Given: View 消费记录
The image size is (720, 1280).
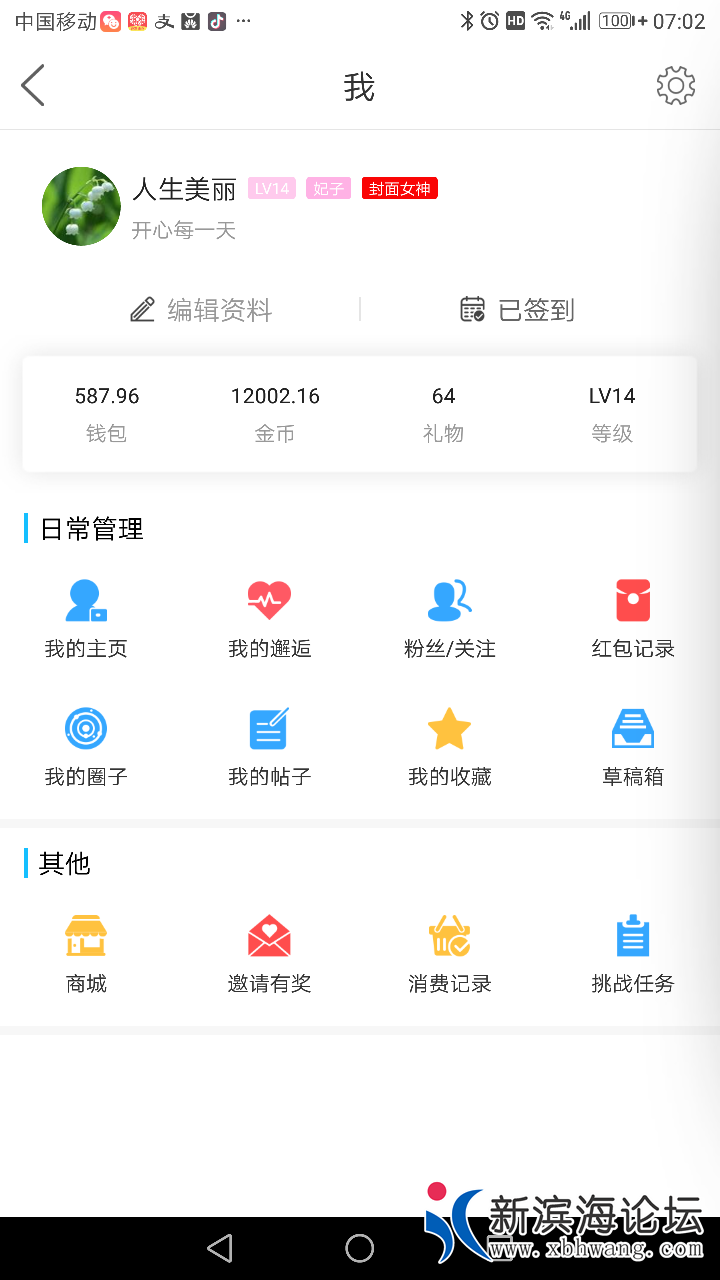Looking at the screenshot, I should 450,955.
